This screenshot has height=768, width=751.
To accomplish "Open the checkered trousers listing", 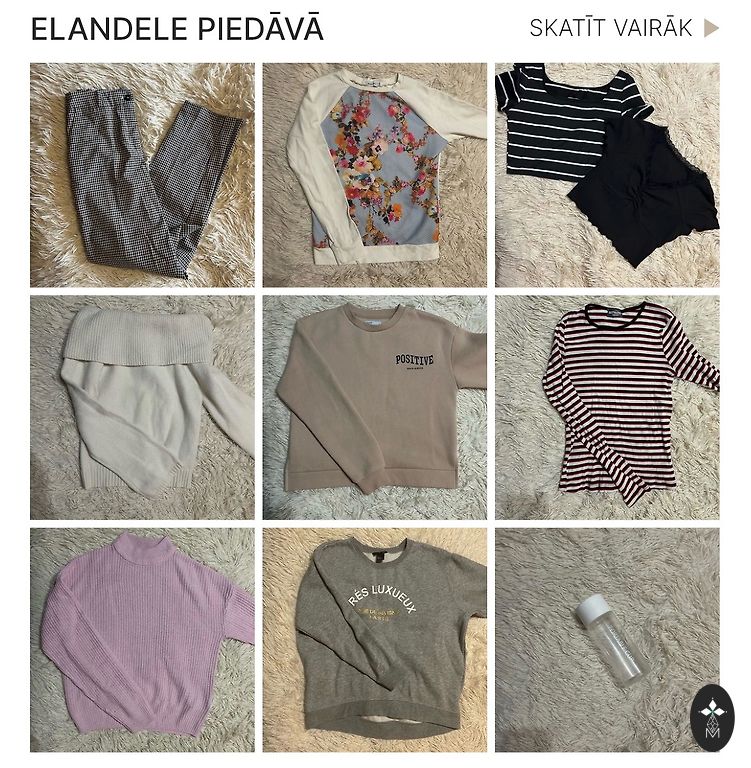I will [142, 175].
